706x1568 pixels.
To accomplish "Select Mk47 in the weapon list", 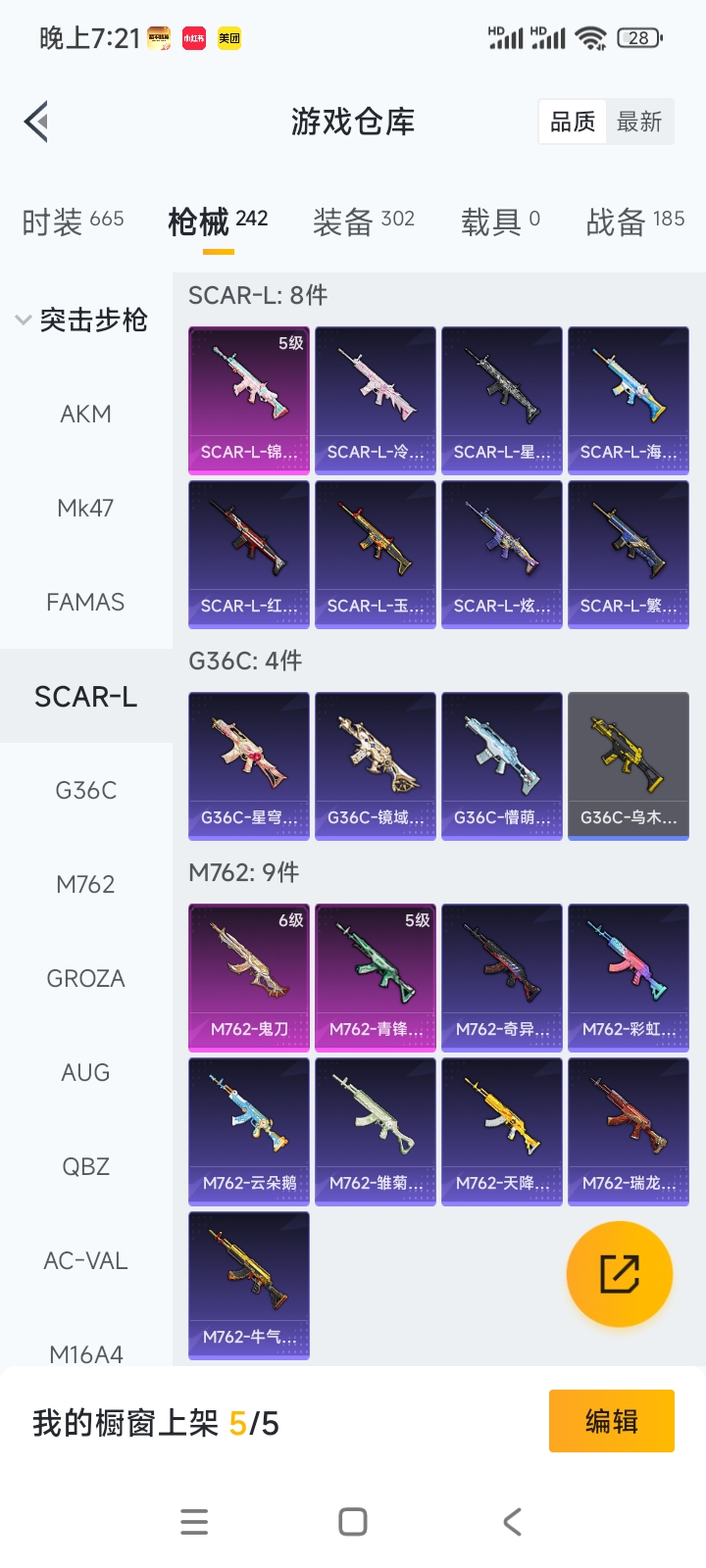I will pos(85,509).
